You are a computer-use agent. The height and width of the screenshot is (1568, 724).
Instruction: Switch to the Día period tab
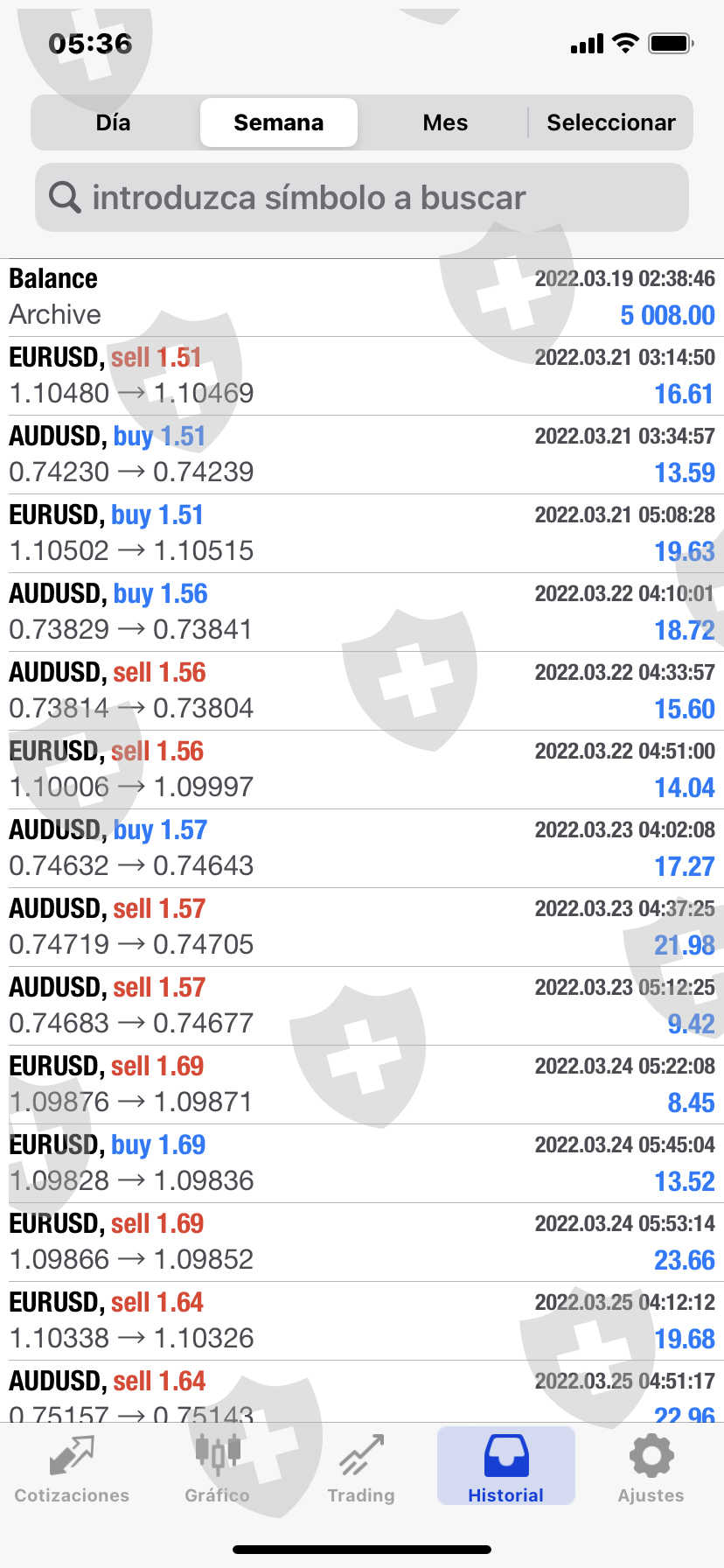[x=113, y=122]
